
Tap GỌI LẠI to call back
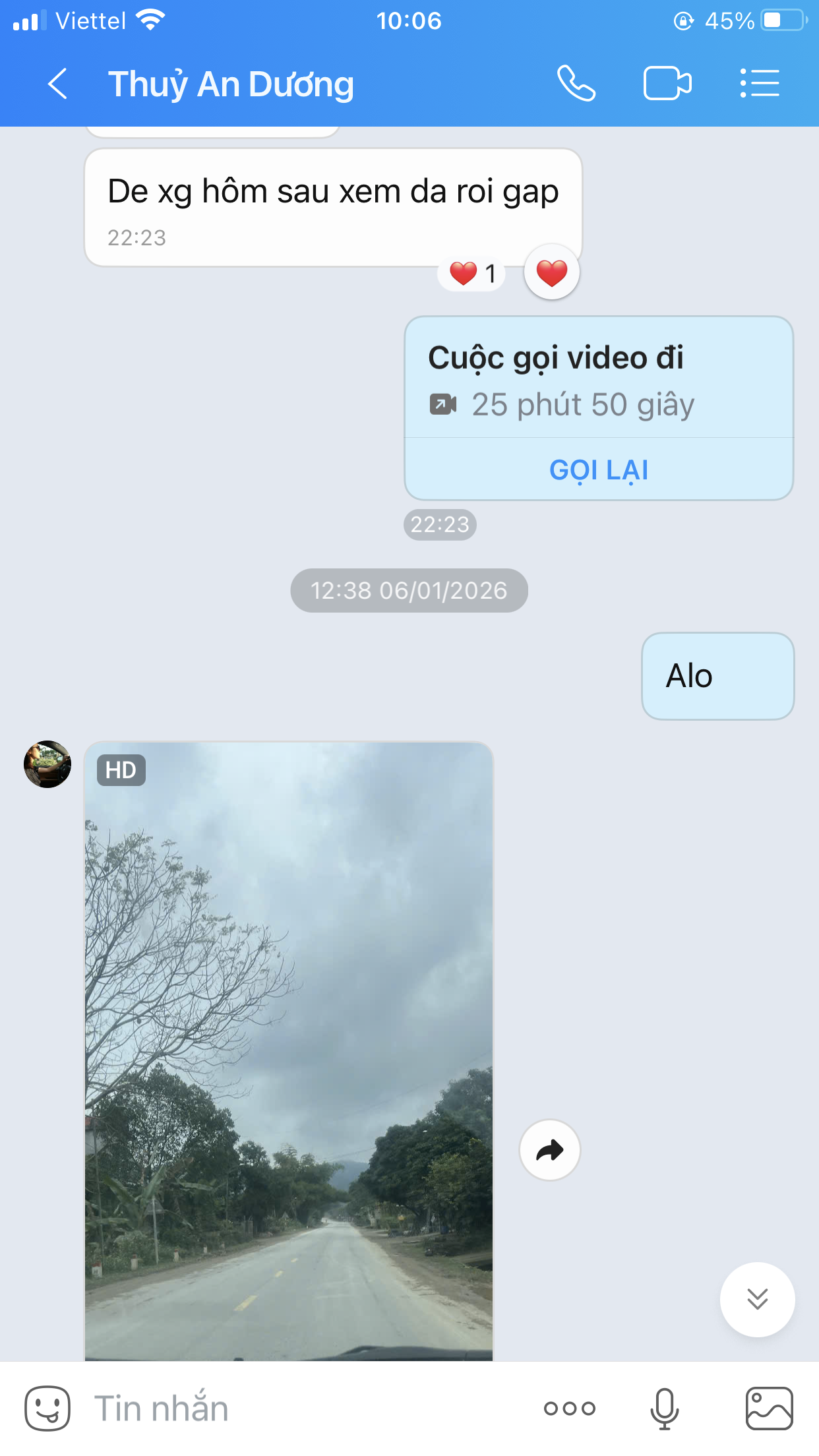point(598,470)
